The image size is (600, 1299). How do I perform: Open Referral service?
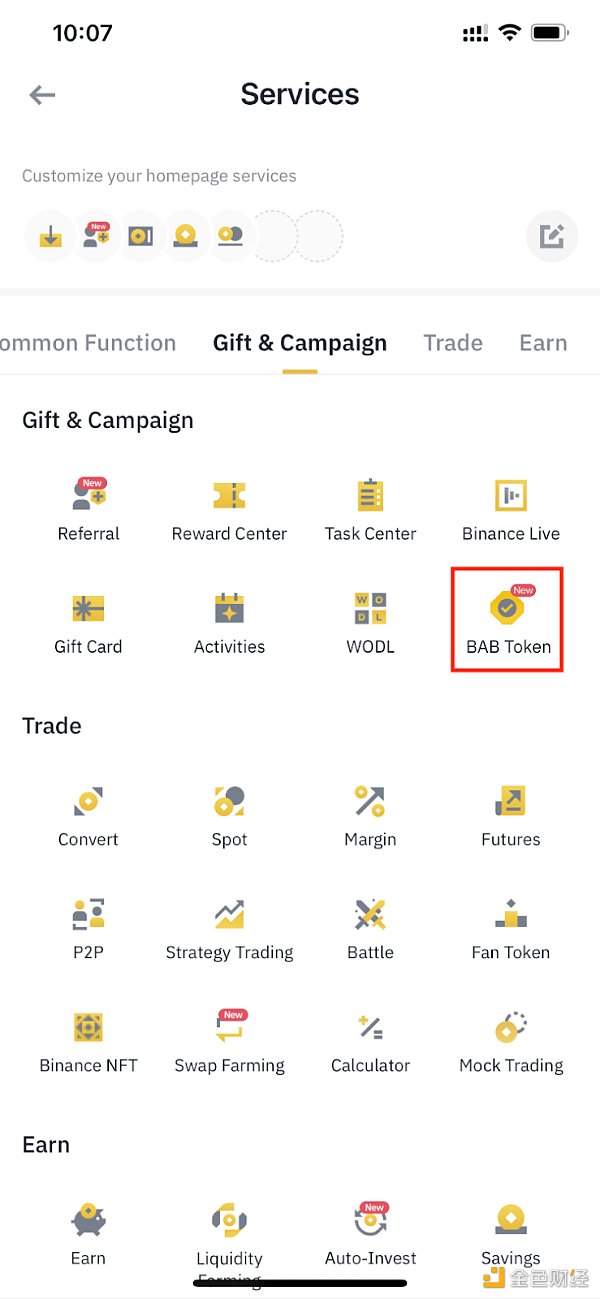coord(88,510)
